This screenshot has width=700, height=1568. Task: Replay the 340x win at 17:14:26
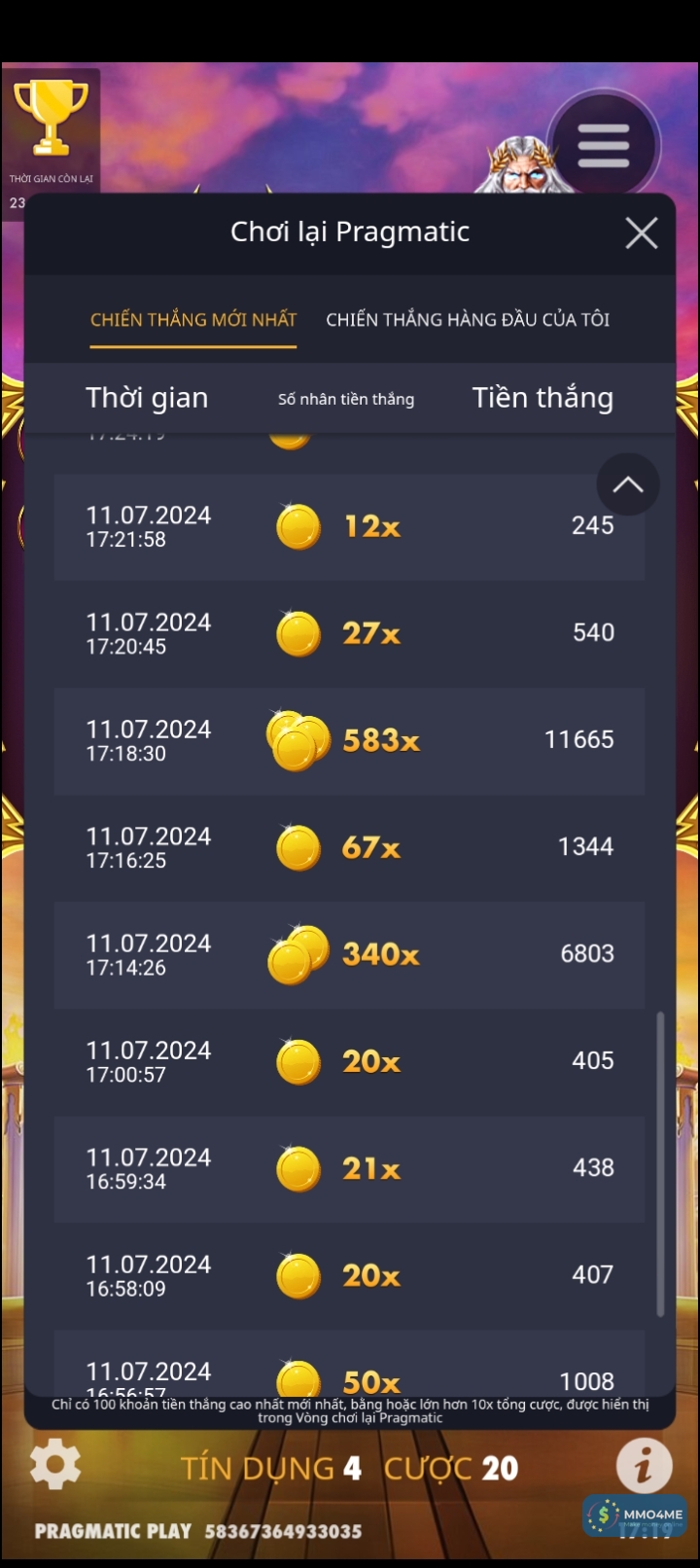tap(349, 955)
